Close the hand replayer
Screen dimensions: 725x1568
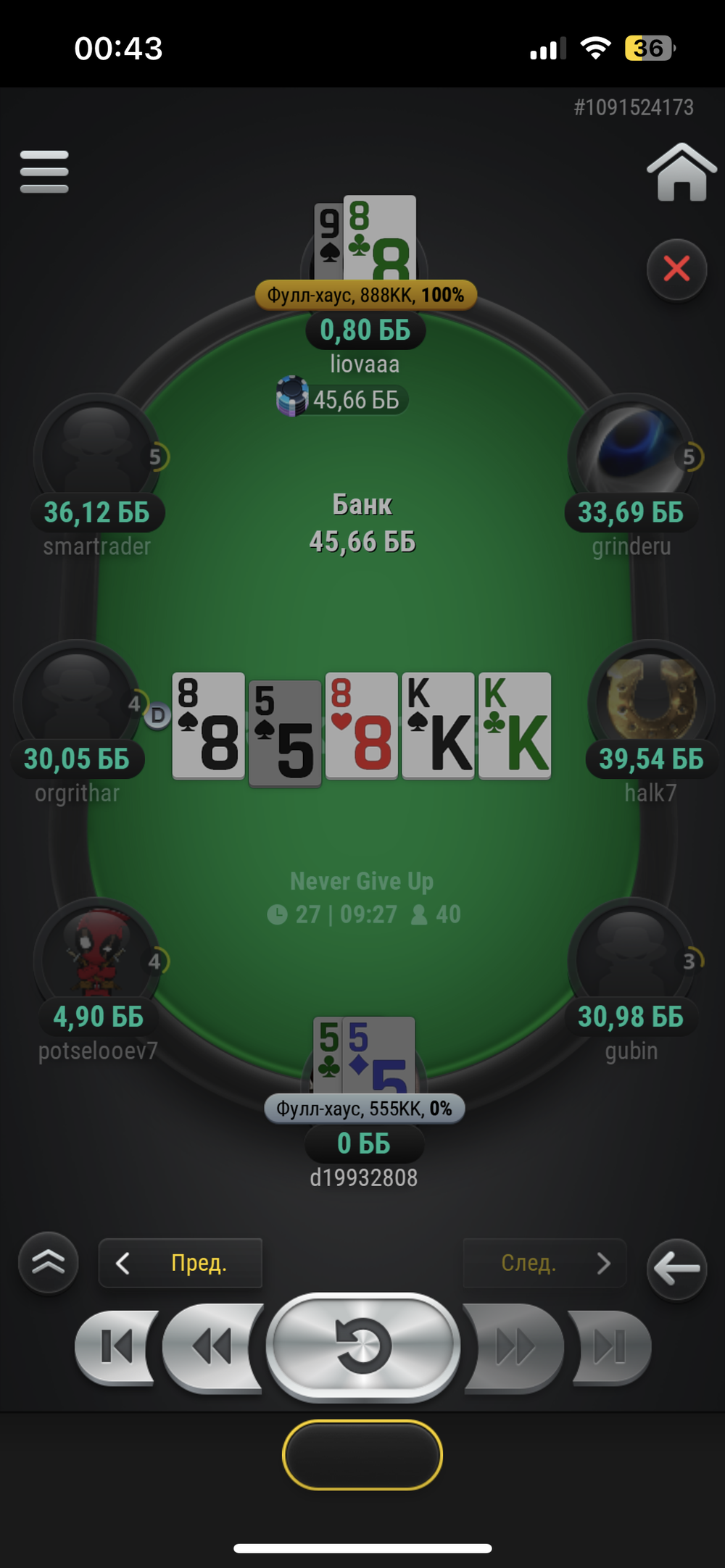(x=676, y=269)
